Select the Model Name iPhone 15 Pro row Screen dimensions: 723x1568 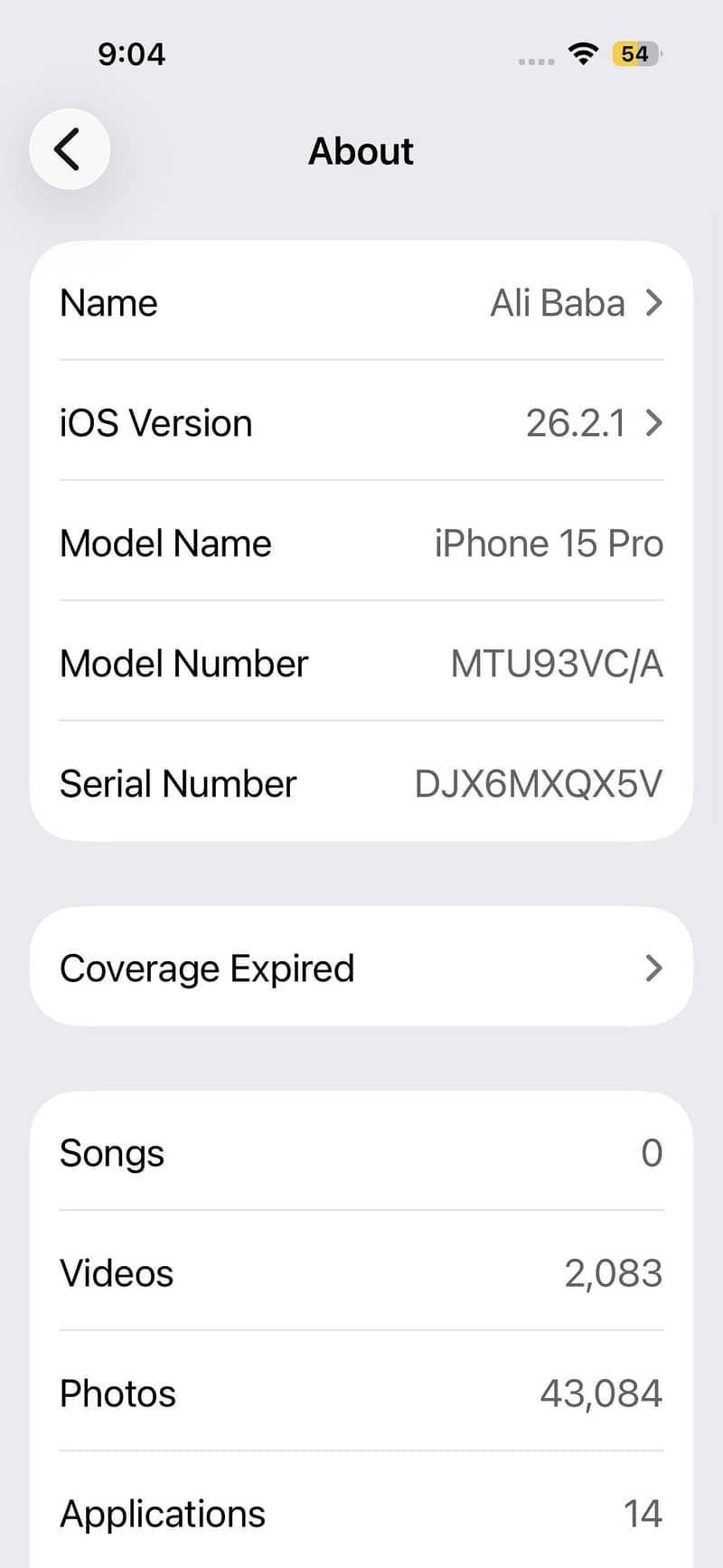(361, 543)
